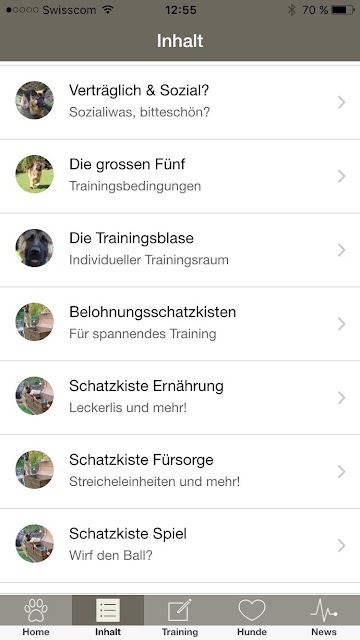Image resolution: width=360 pixels, height=640 pixels.
Task: Open Schatzkiste Spiel entry
Action: (x=180, y=545)
